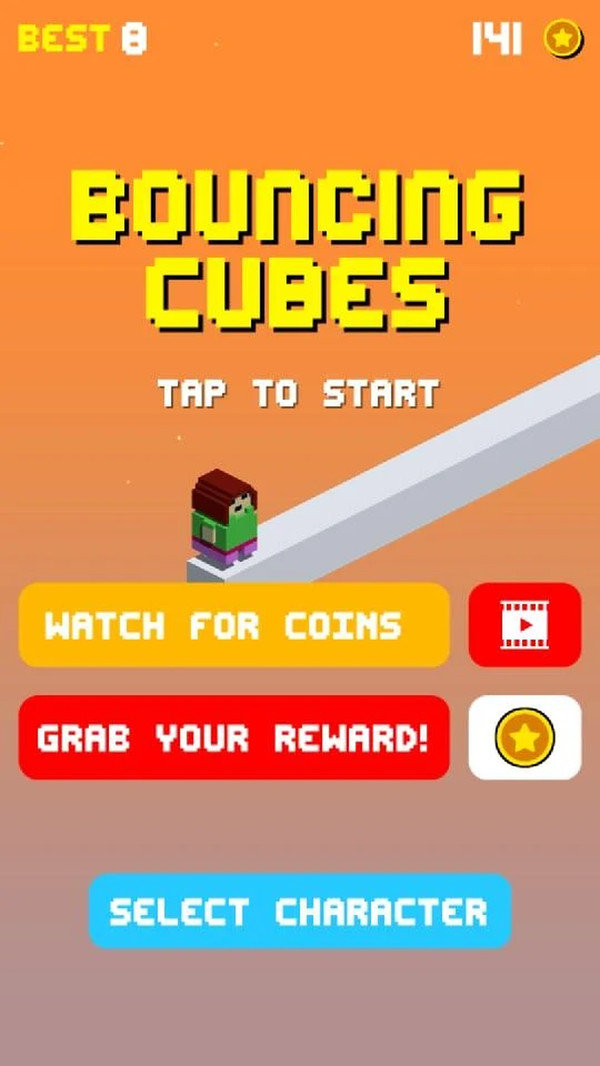Tap the red video play icon
The image size is (600, 1066).
525,625
